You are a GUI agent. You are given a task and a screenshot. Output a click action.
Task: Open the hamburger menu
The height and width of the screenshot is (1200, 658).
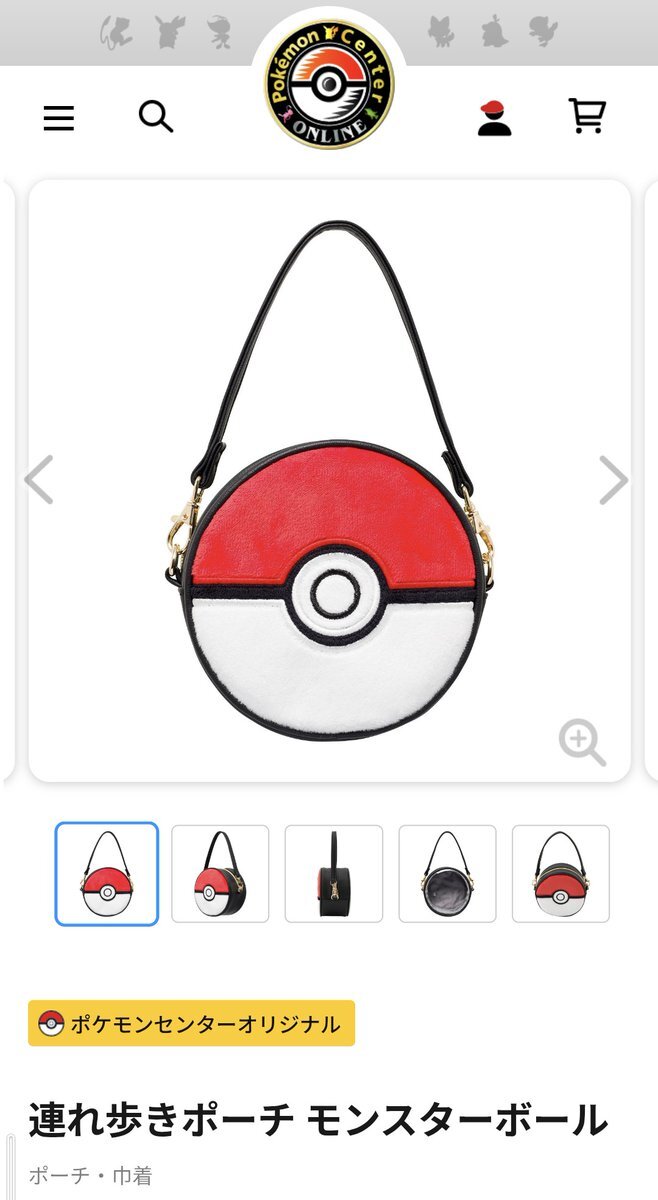pos(59,119)
